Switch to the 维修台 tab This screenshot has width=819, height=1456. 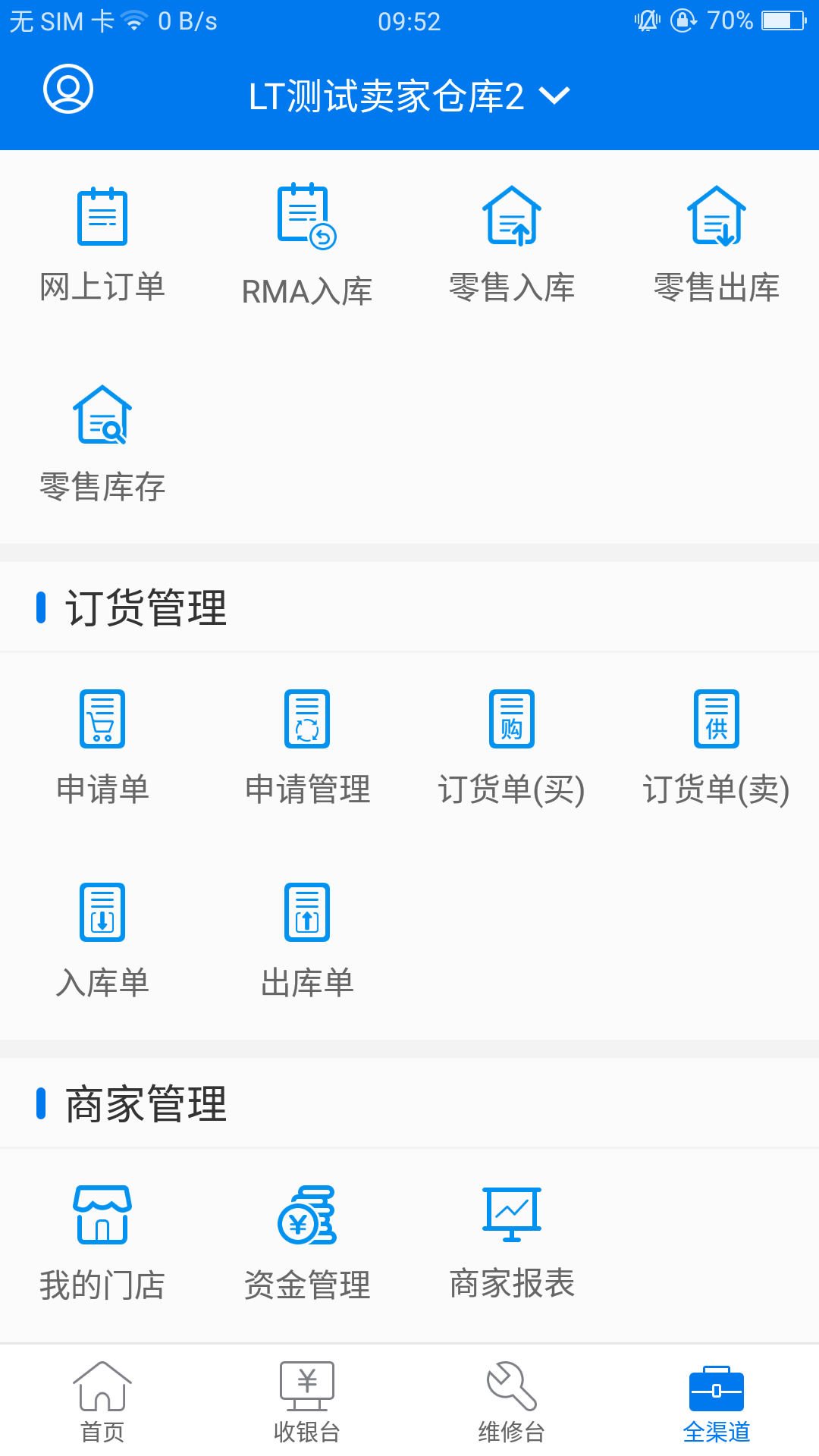512,1401
